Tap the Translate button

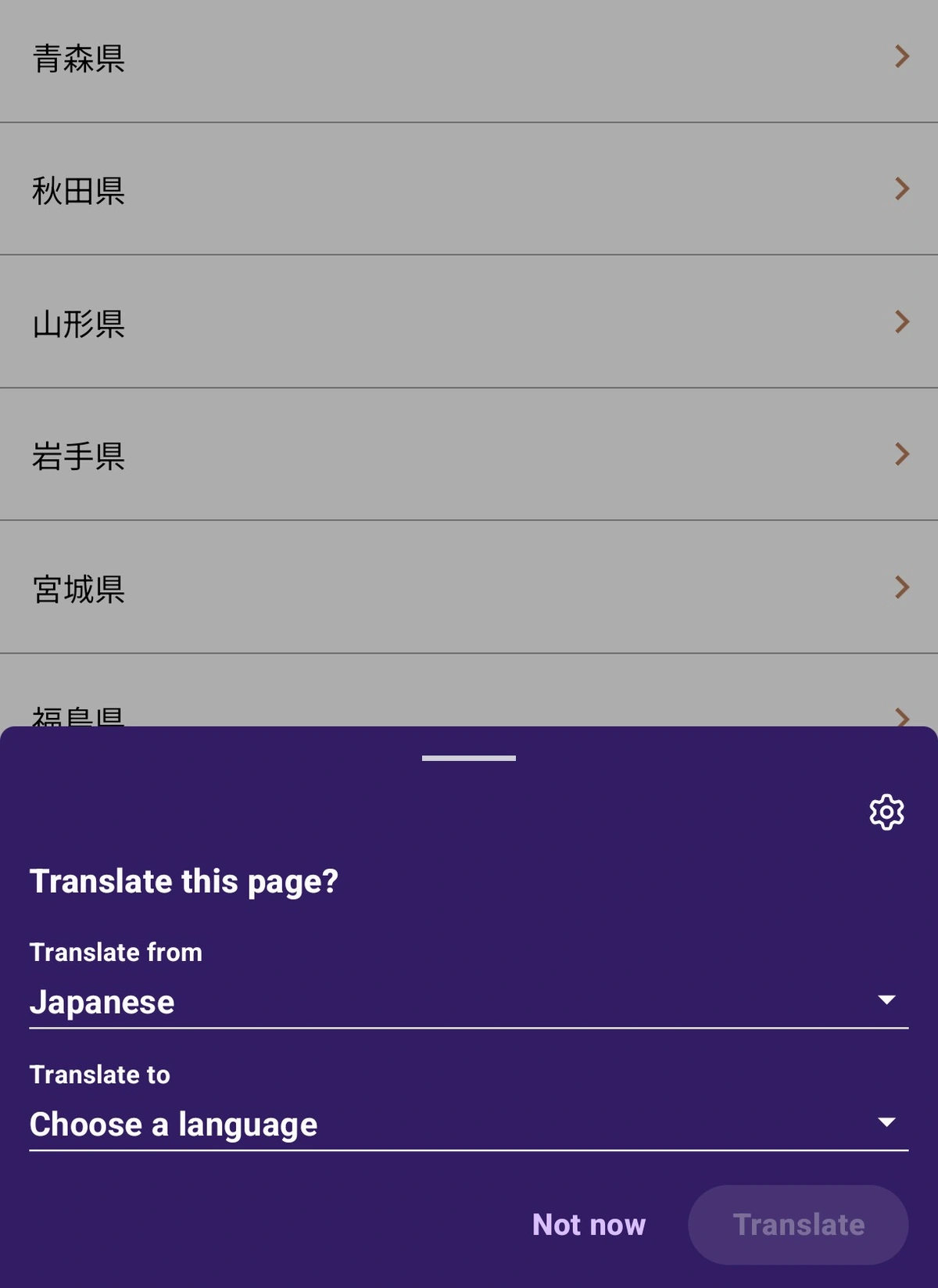click(798, 1225)
